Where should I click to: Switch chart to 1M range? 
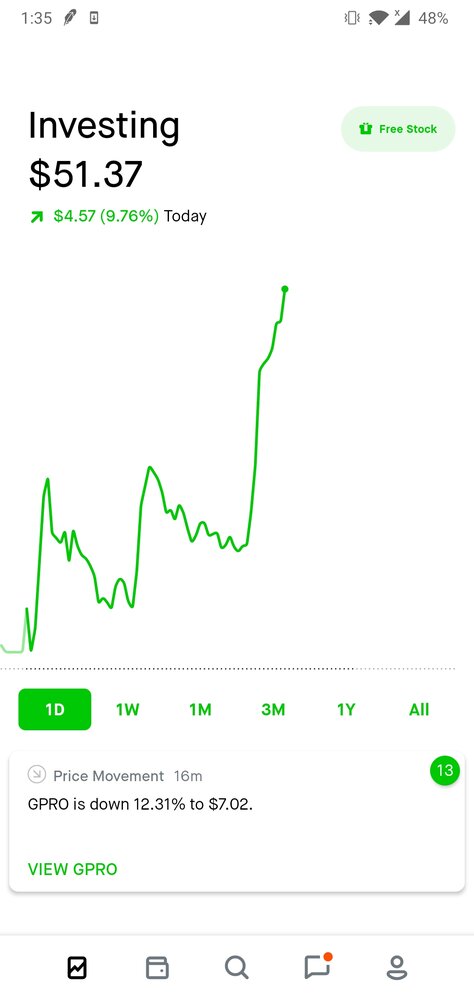click(x=200, y=709)
